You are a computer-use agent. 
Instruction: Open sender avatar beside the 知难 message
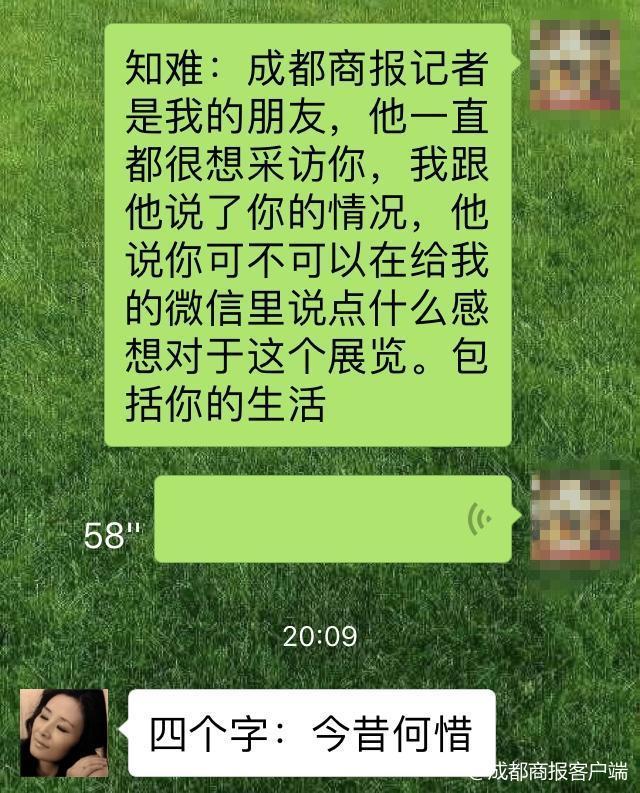[574, 65]
